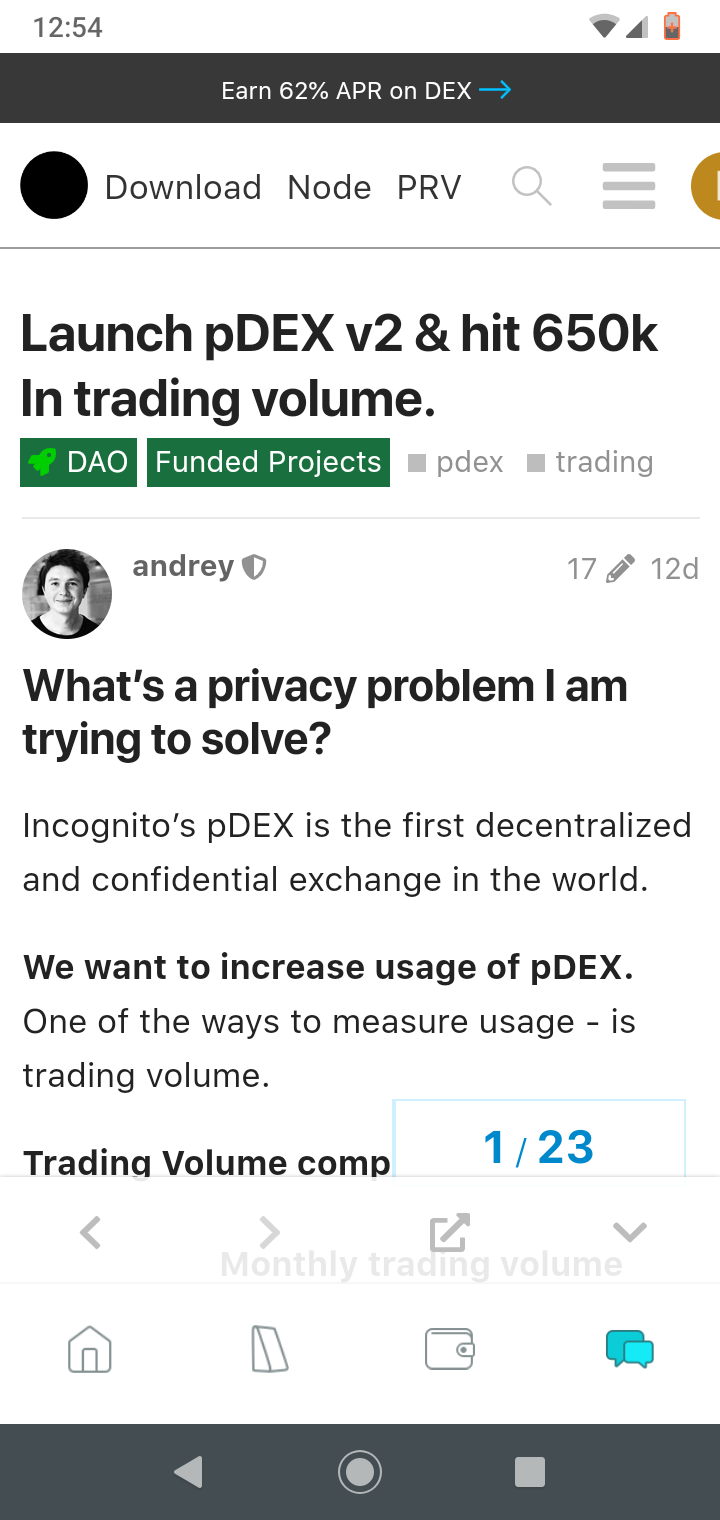The width and height of the screenshot is (720, 1520).
Task: Open the PRV link
Action: (x=429, y=187)
